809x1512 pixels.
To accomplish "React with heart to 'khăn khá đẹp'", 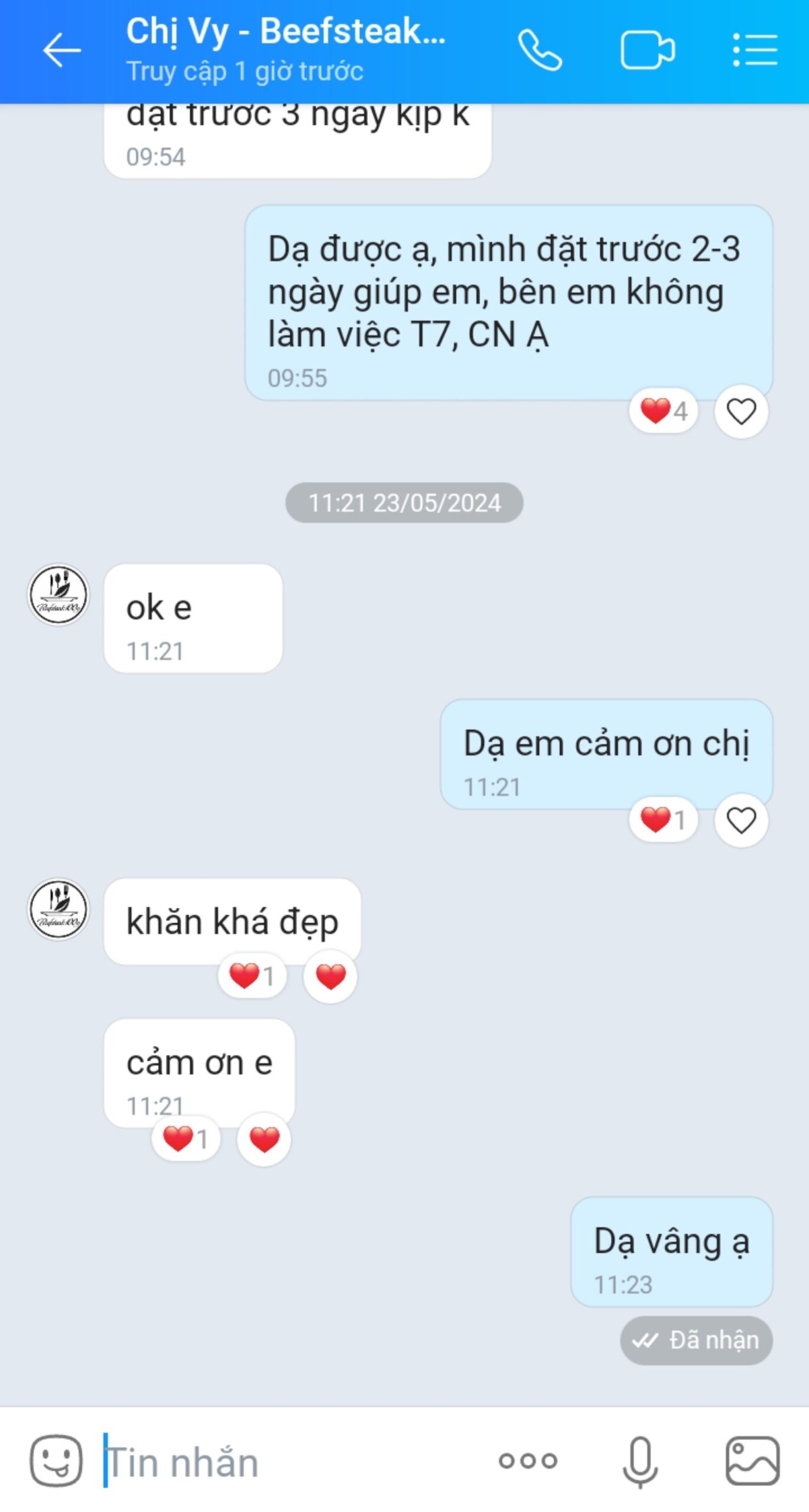I will 330,976.
